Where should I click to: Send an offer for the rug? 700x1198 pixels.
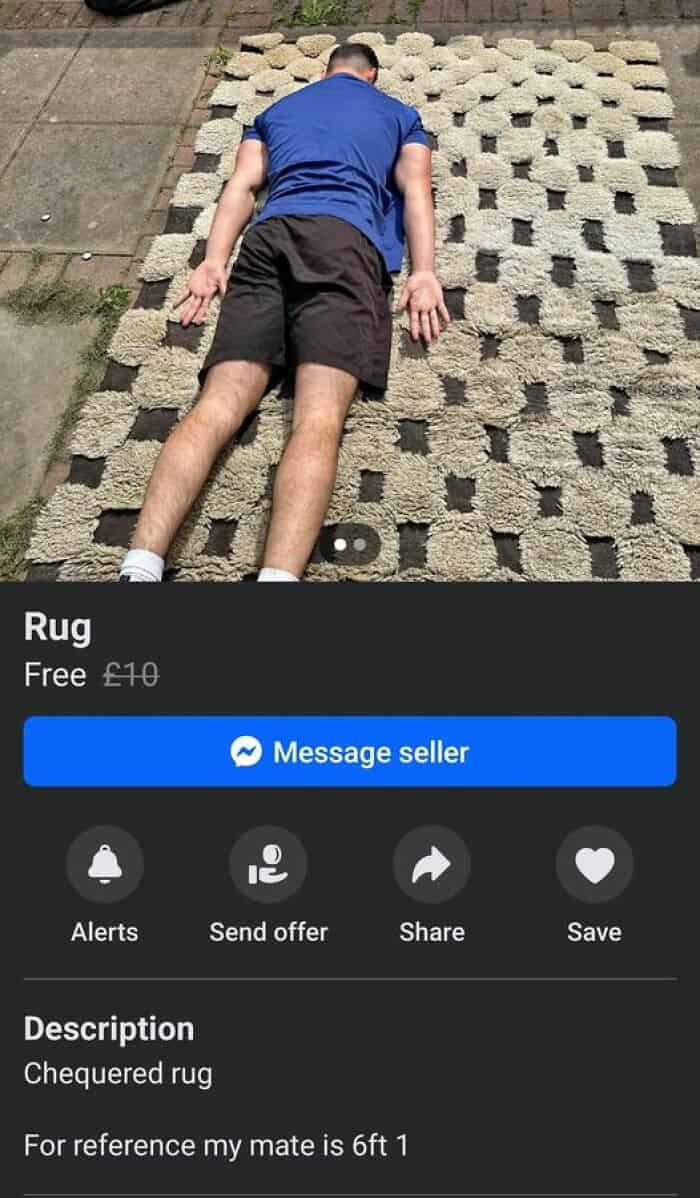click(268, 864)
